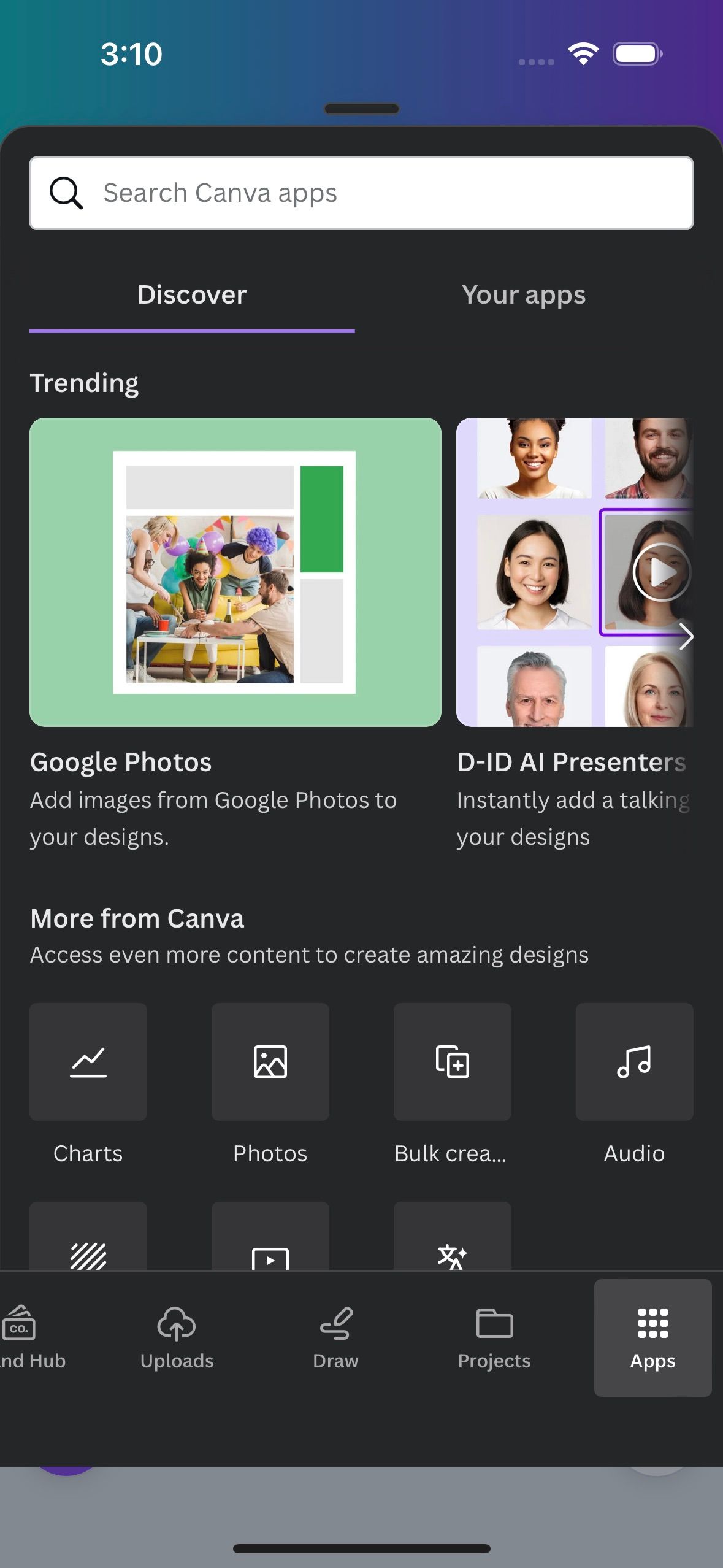This screenshot has height=1568, width=723.
Task: Open the Google Photos trending app
Action: click(235, 574)
